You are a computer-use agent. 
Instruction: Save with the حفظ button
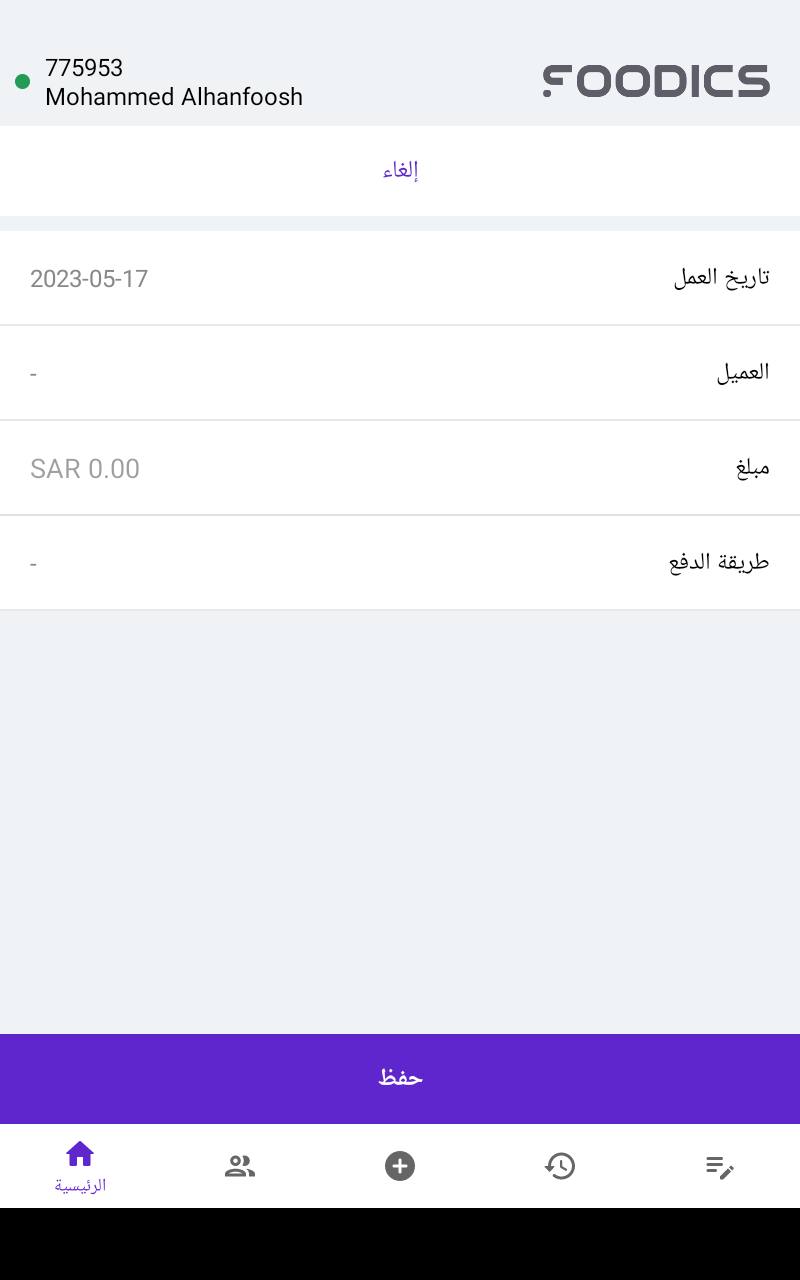pos(400,1078)
